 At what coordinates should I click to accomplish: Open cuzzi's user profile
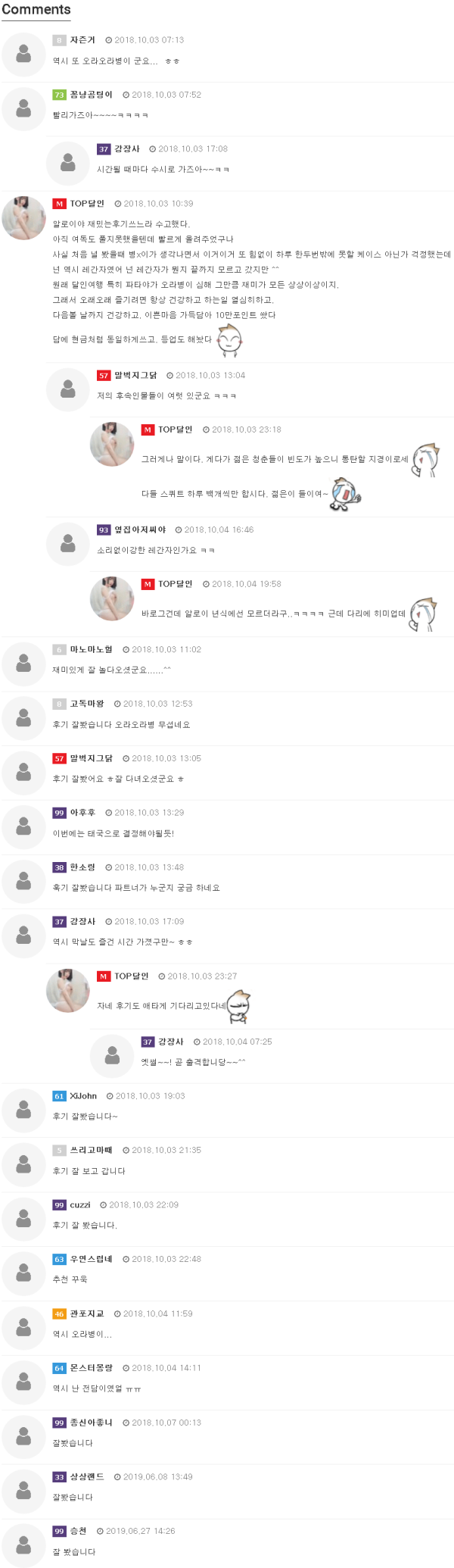point(80,1204)
